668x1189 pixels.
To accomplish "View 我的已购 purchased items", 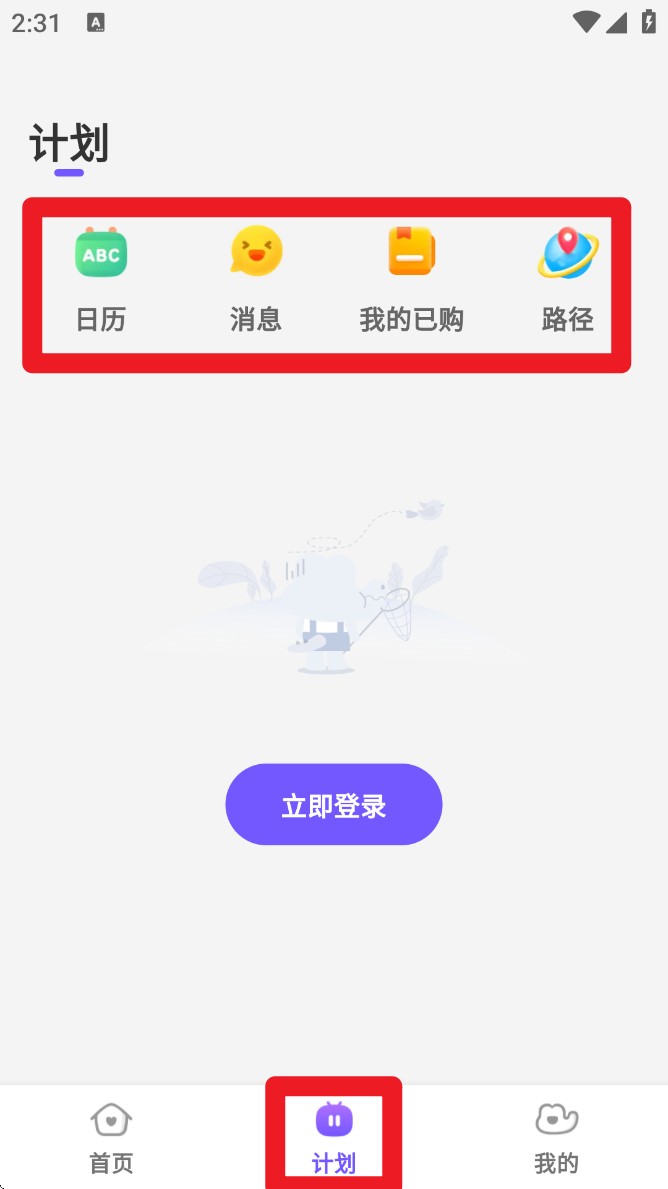I will pyautogui.click(x=411, y=278).
